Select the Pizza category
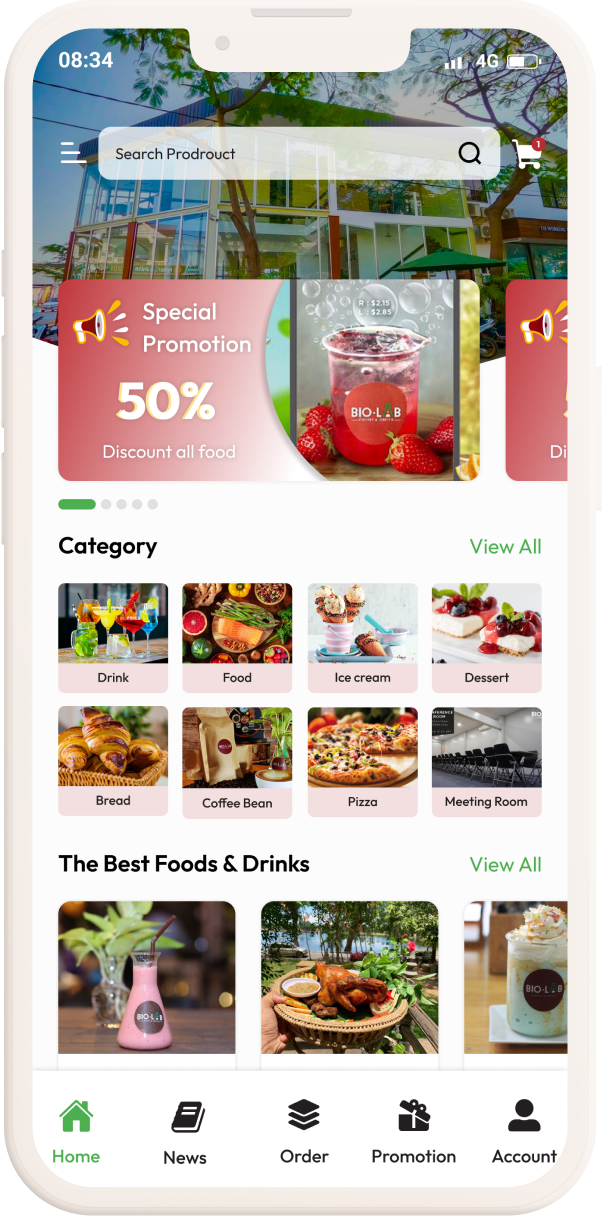The width and height of the screenshot is (602, 1216). coord(362,761)
